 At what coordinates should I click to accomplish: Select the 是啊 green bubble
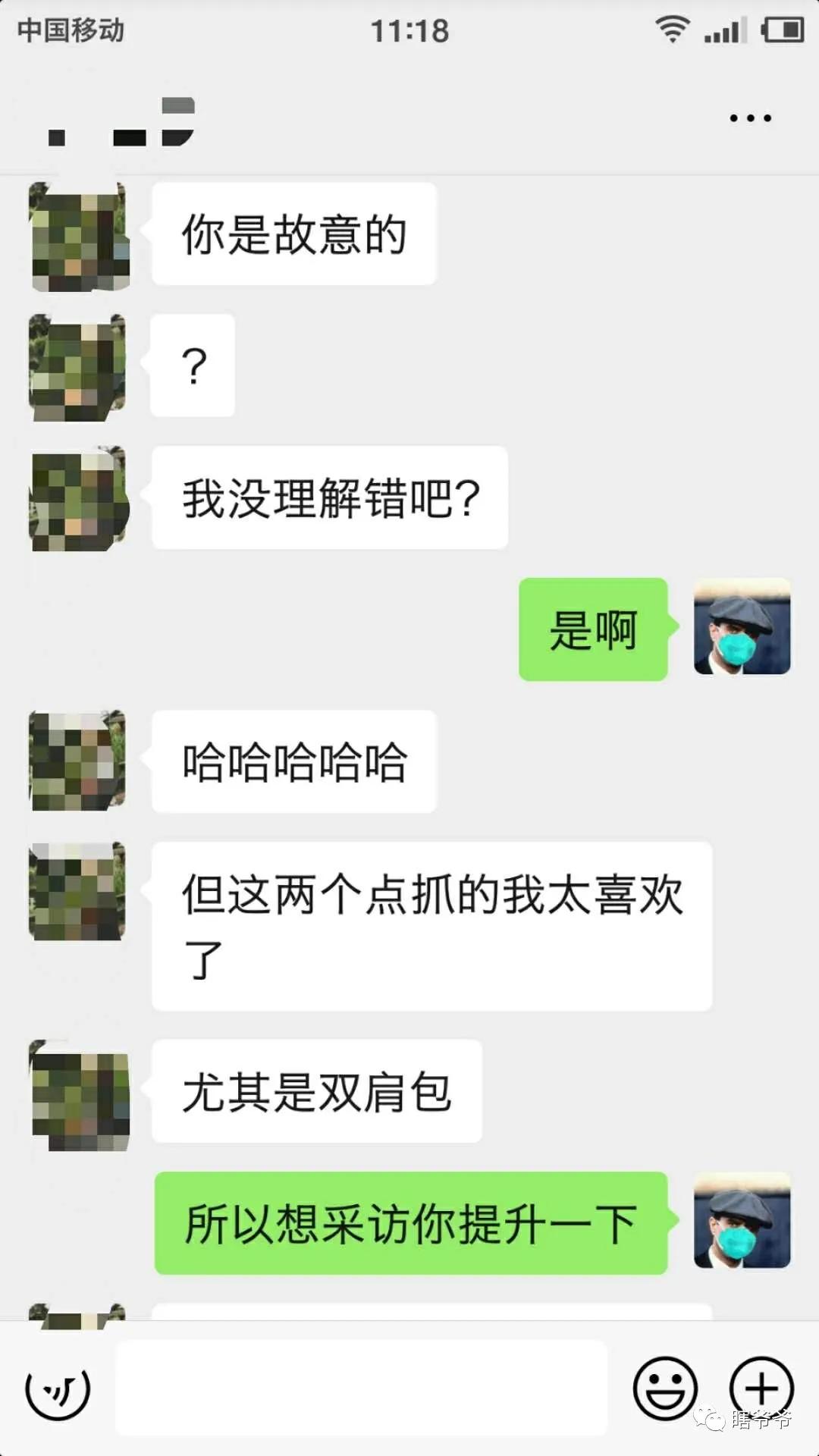592,629
